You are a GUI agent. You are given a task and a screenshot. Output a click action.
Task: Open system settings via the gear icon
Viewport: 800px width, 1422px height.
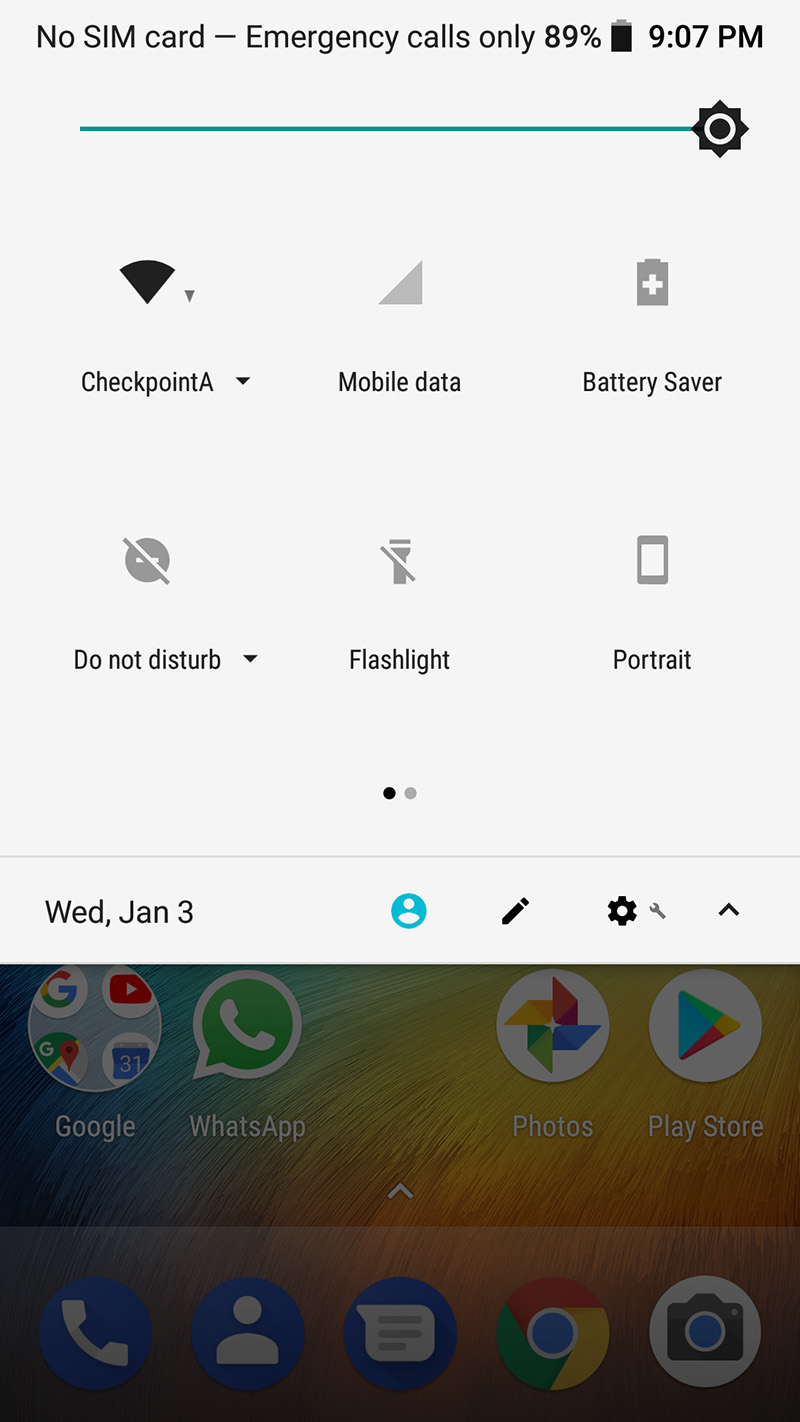tap(623, 911)
